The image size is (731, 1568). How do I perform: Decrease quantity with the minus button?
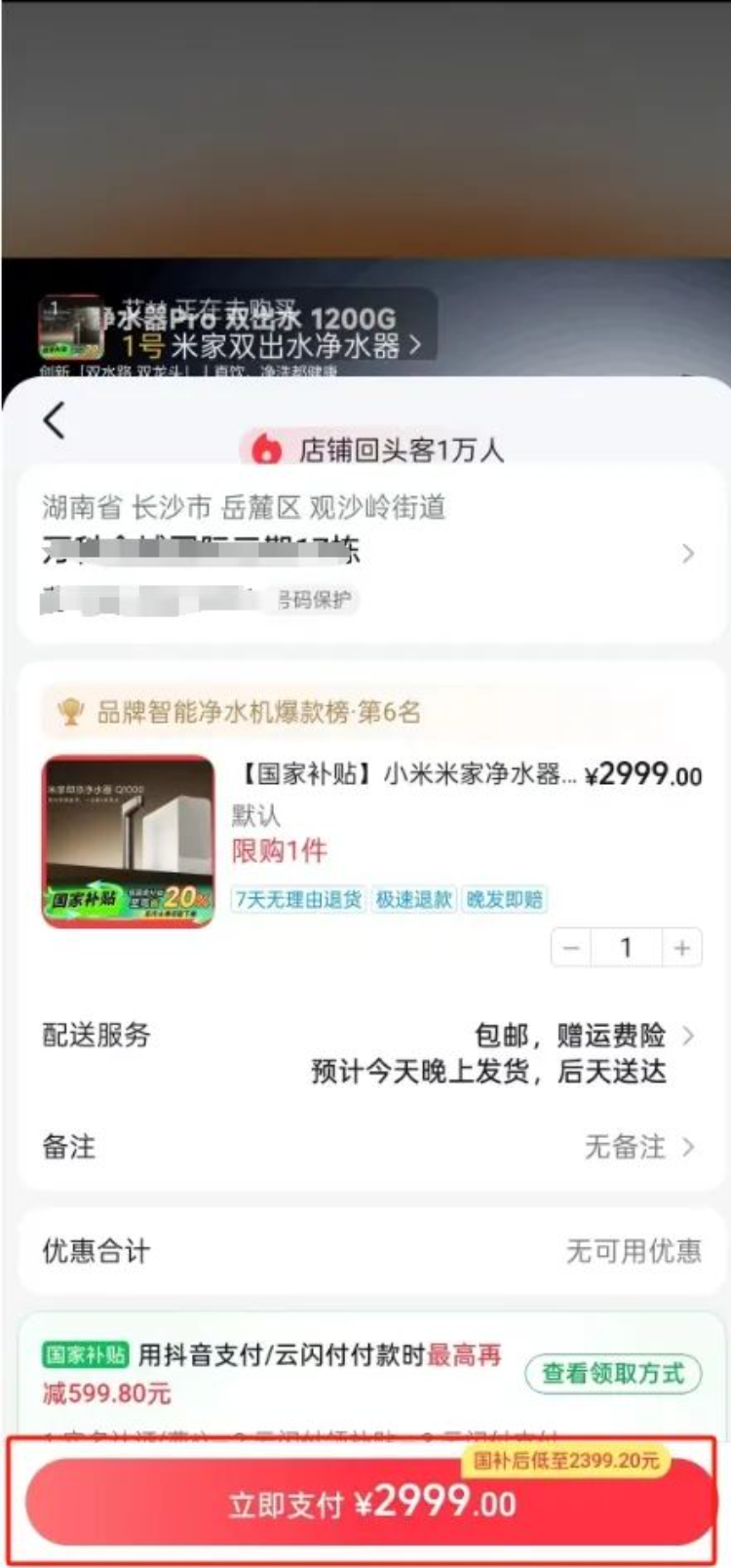(x=572, y=947)
